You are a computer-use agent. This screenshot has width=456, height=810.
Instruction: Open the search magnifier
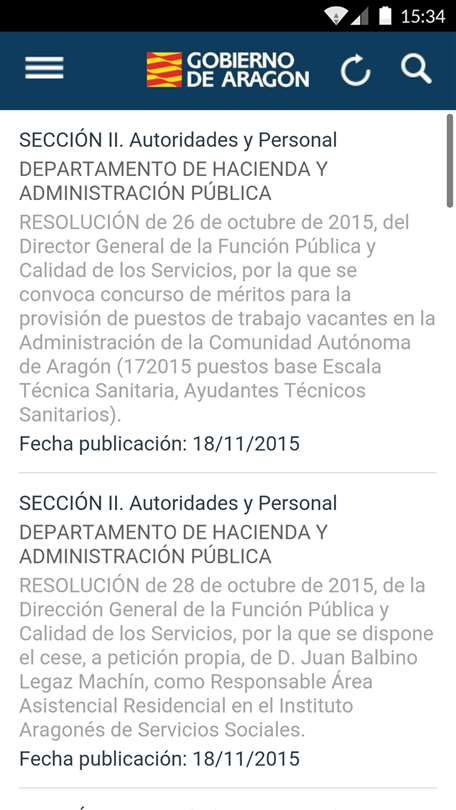coord(416,69)
